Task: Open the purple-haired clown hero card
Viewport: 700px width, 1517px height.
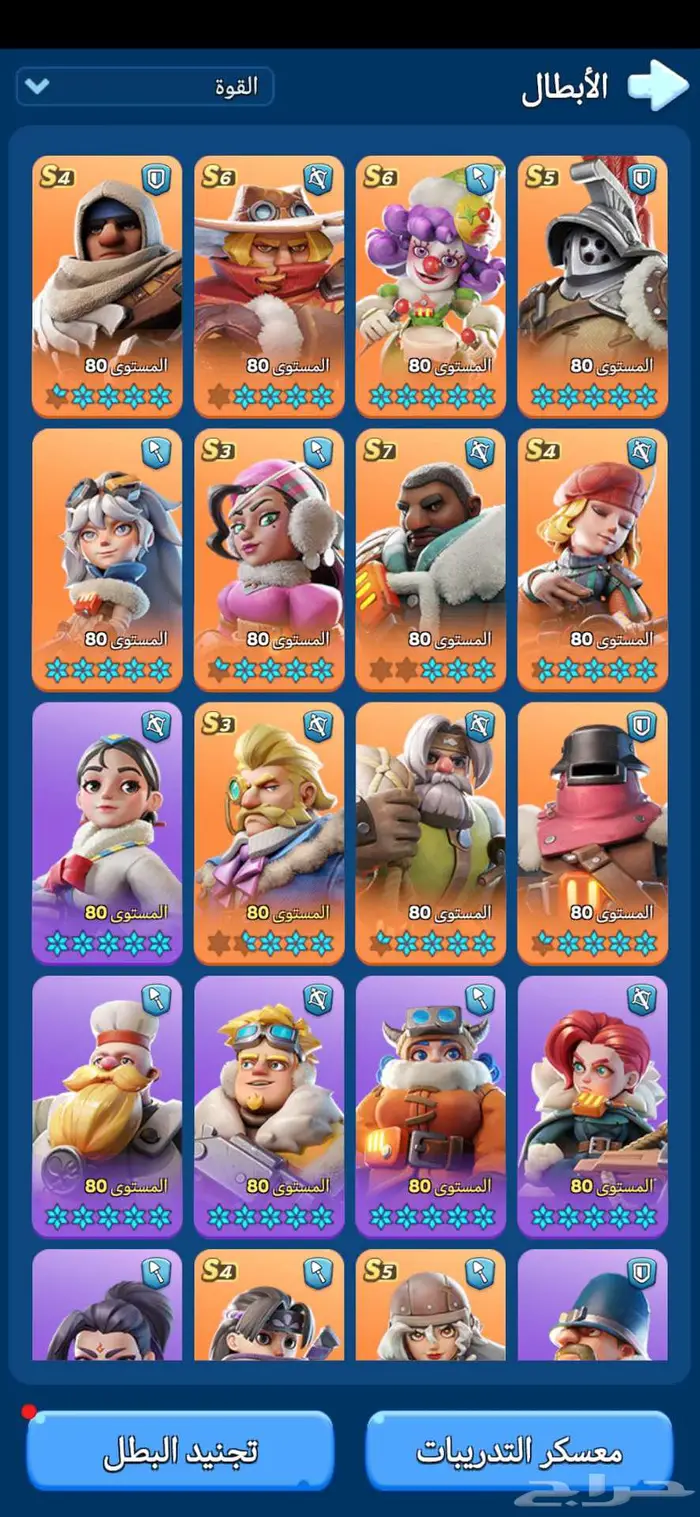Action: click(x=431, y=286)
